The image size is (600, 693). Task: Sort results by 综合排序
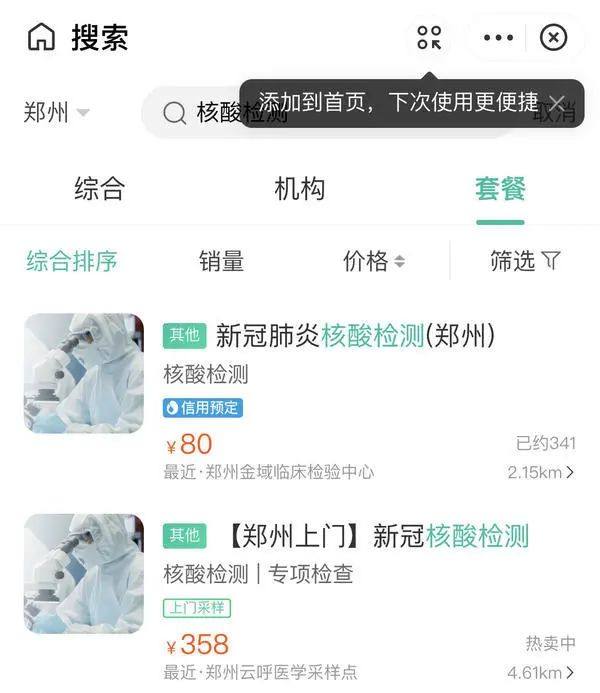click(72, 261)
